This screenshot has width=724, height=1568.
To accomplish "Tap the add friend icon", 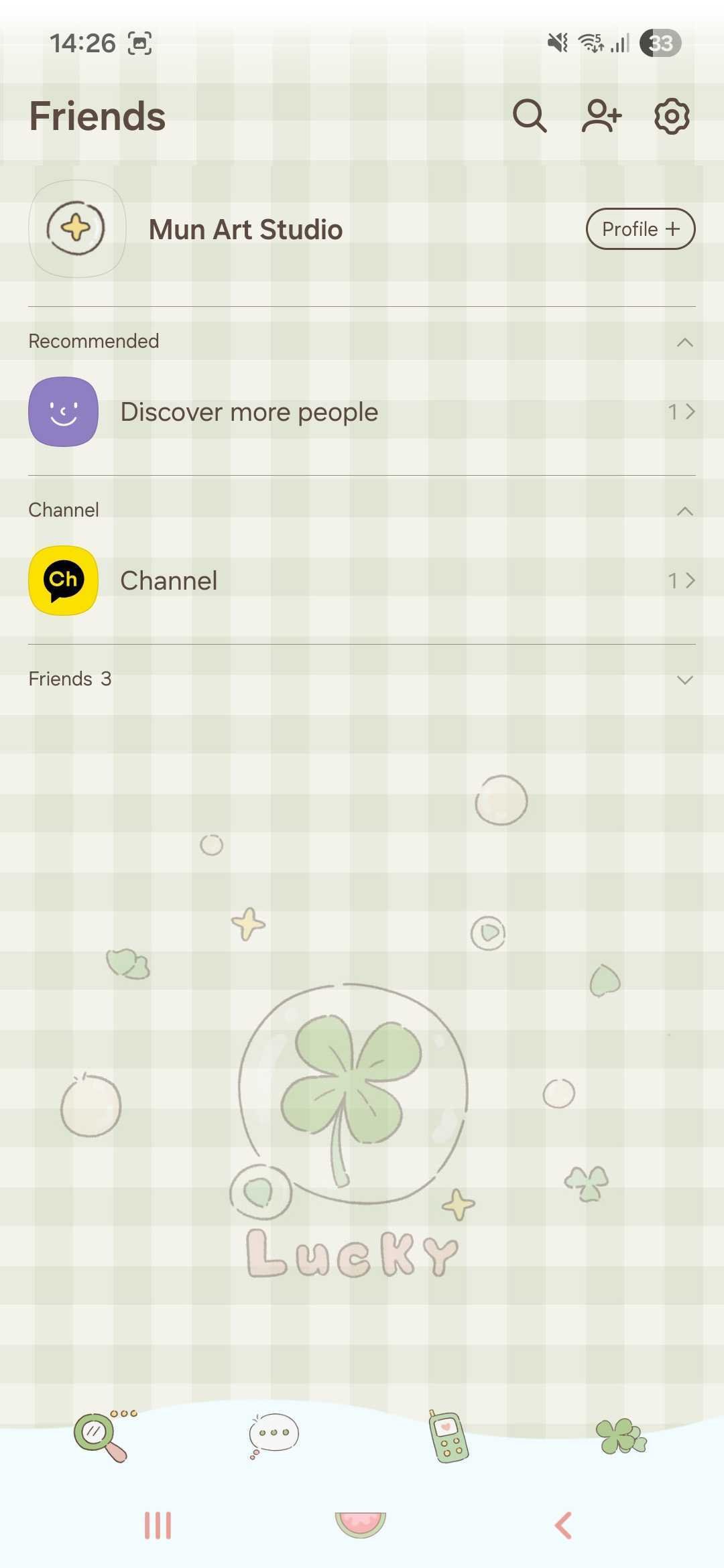I will pos(601,116).
